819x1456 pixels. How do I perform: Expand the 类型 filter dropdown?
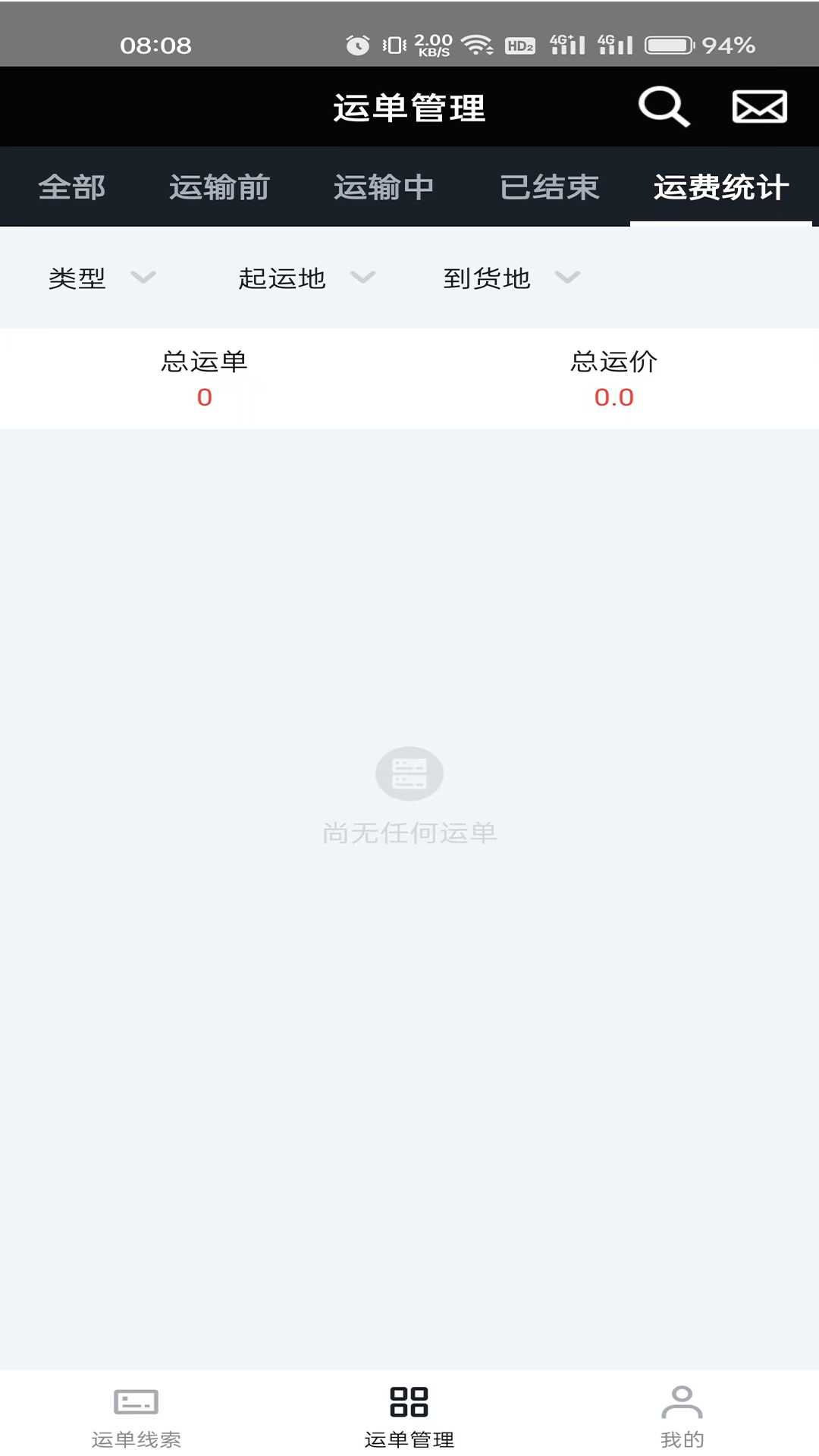[101, 278]
